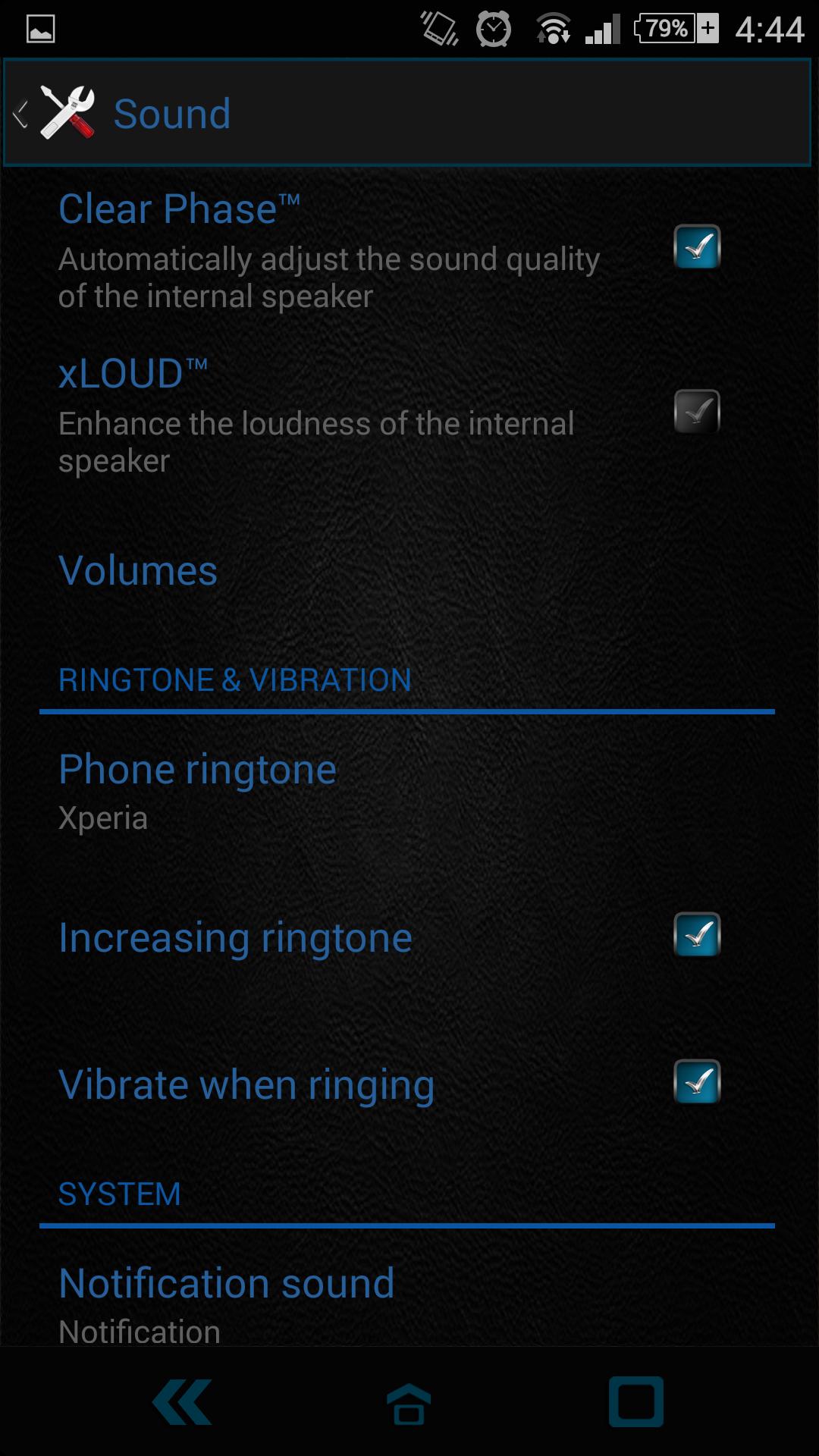Open the Volumes settings

(x=138, y=570)
